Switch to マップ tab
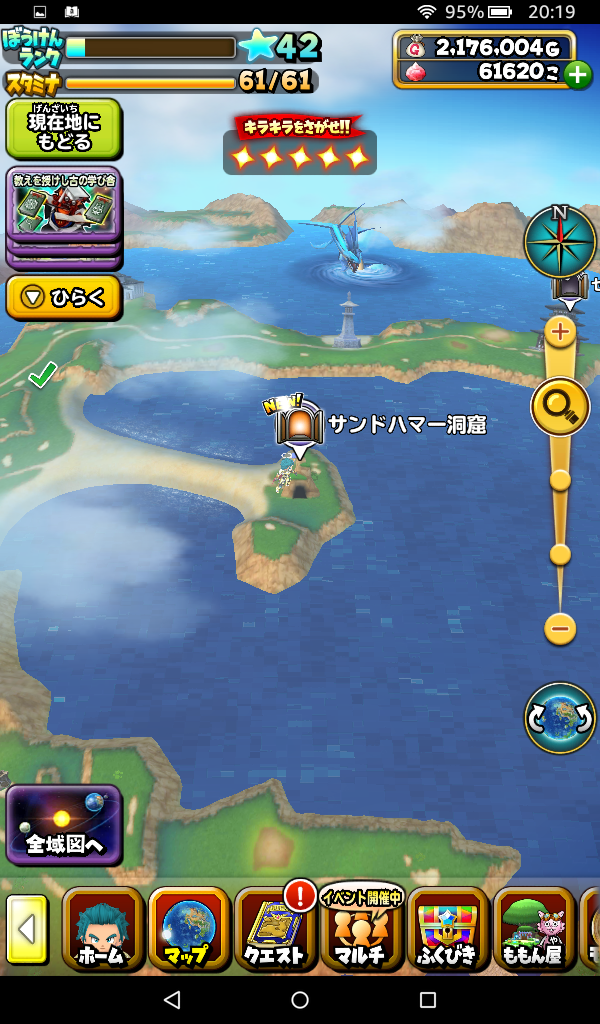 (188, 930)
